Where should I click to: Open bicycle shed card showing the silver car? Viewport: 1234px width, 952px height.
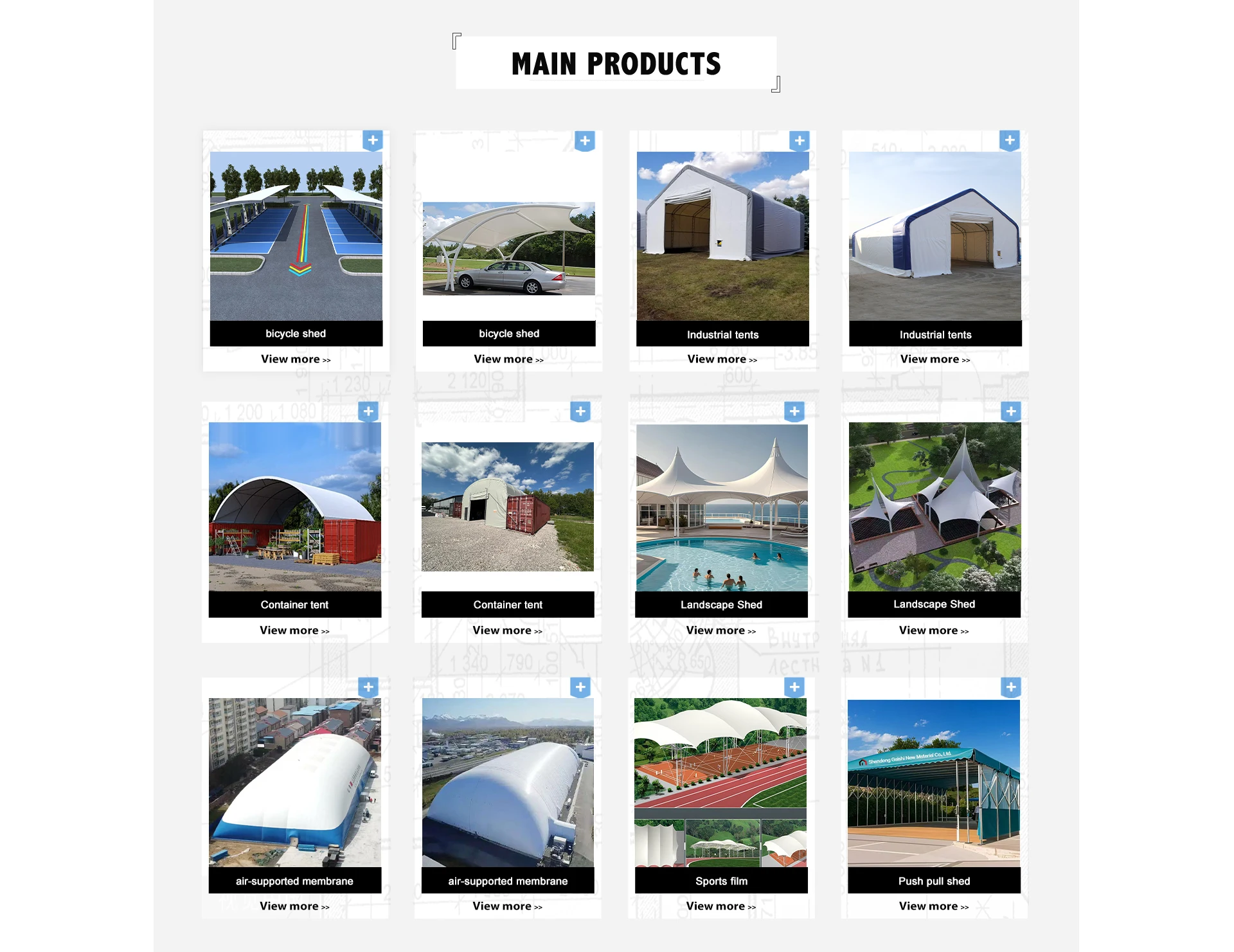pos(509,251)
